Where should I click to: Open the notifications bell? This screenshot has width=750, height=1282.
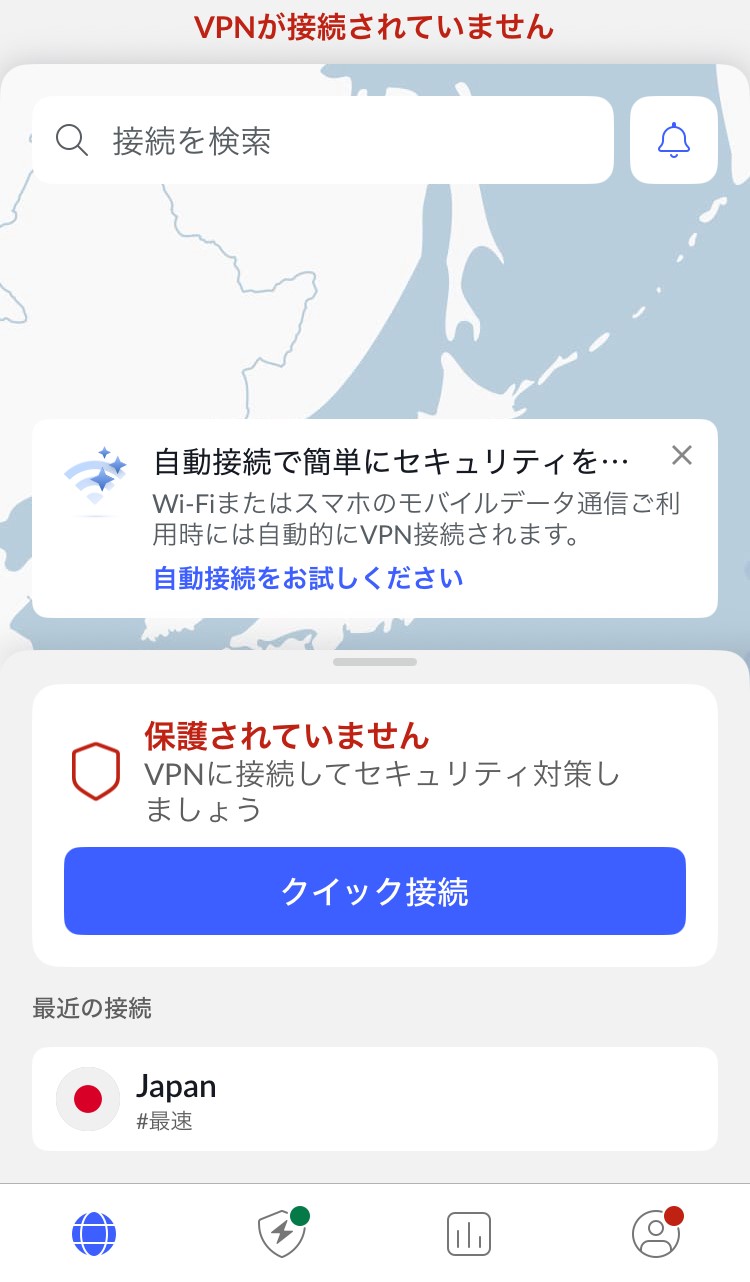tap(673, 140)
